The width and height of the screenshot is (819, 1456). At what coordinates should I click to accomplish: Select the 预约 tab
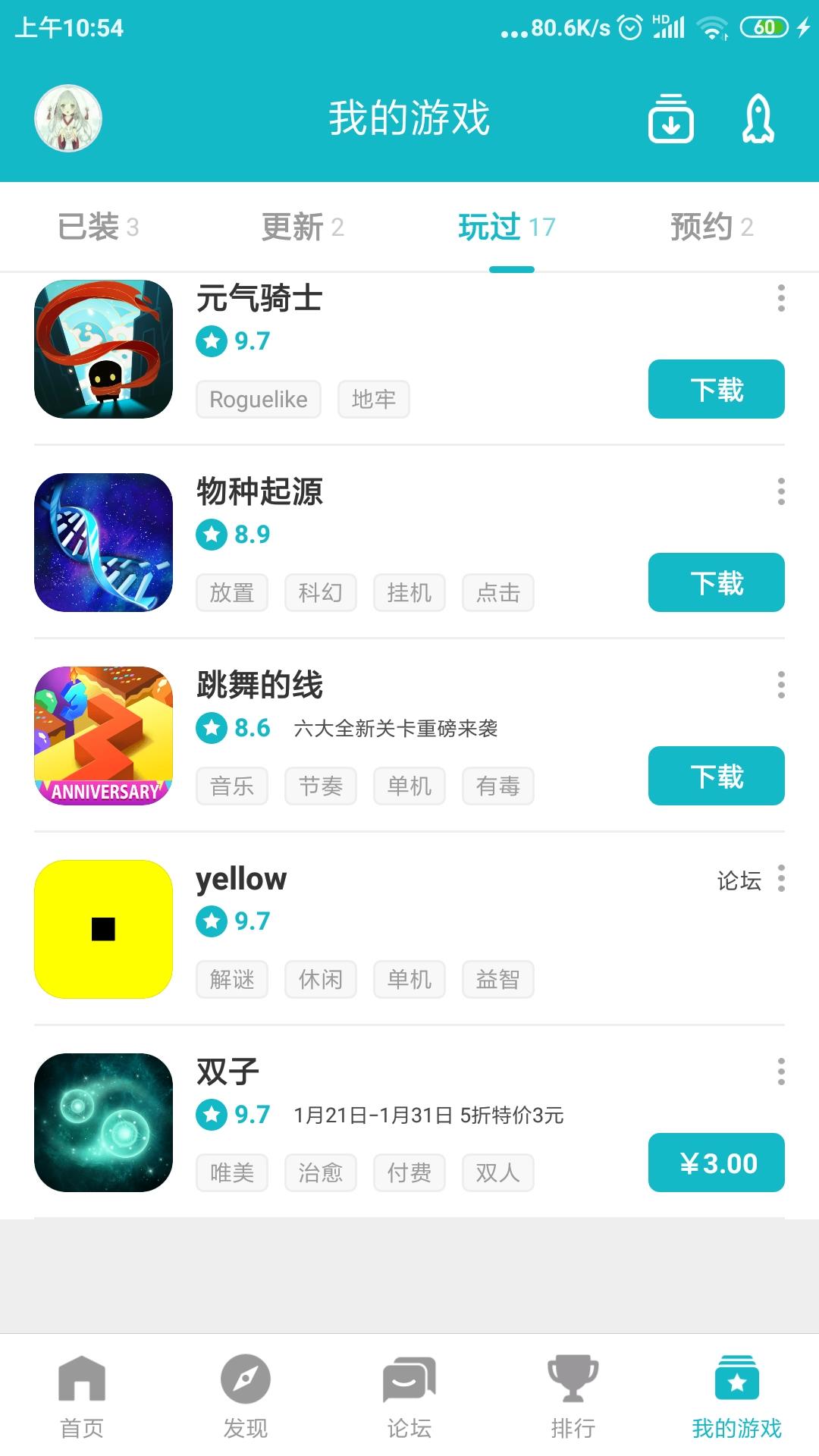coord(711,227)
